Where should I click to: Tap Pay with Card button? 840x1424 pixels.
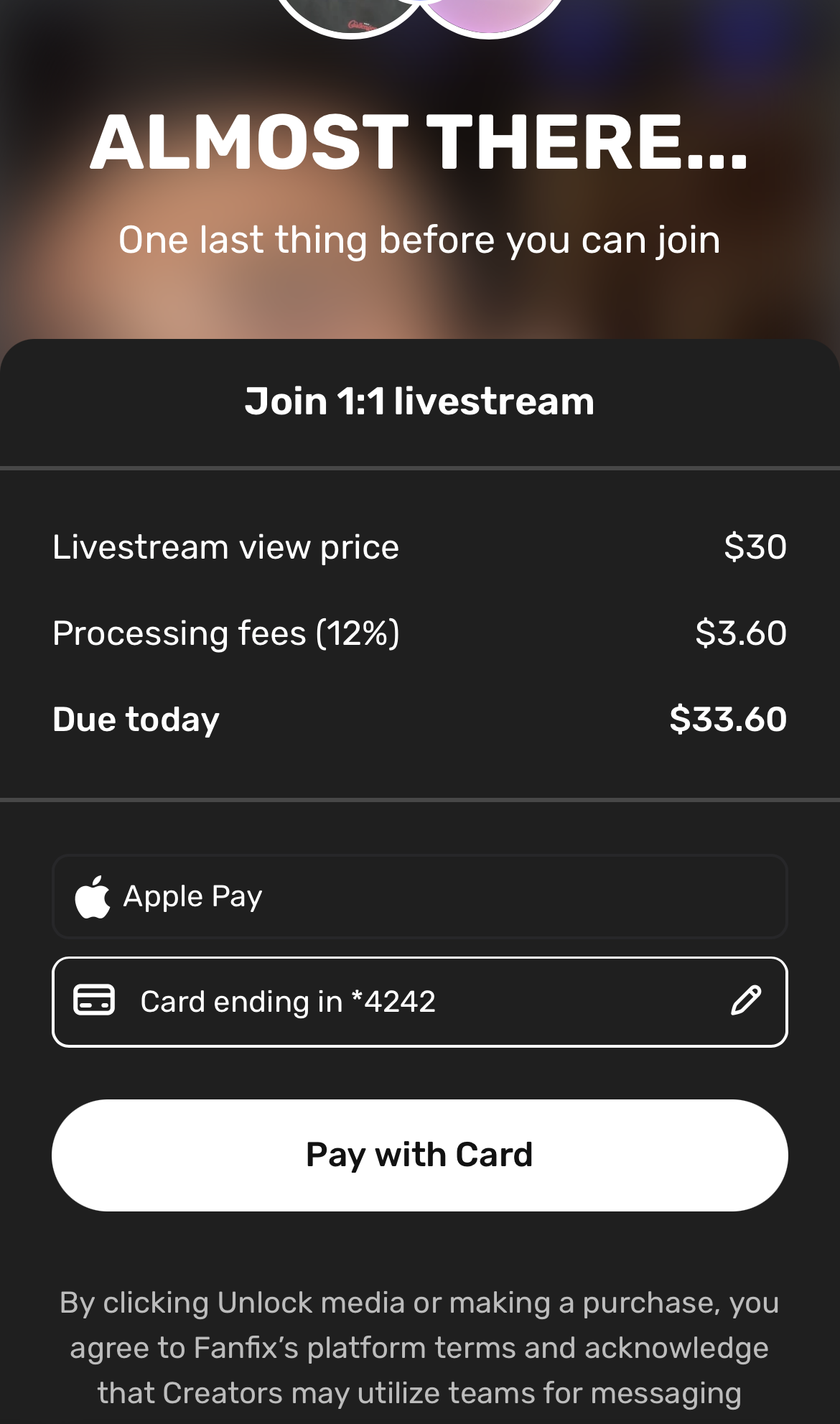pos(419,1155)
